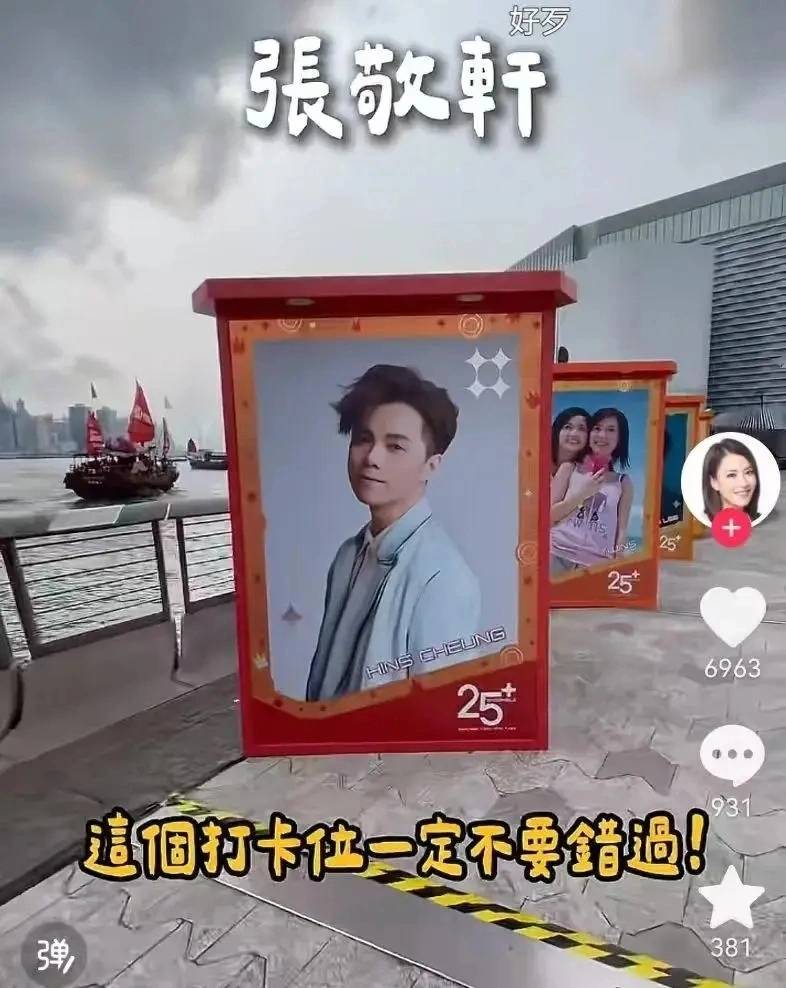Like this video with the heart icon

pos(732,615)
